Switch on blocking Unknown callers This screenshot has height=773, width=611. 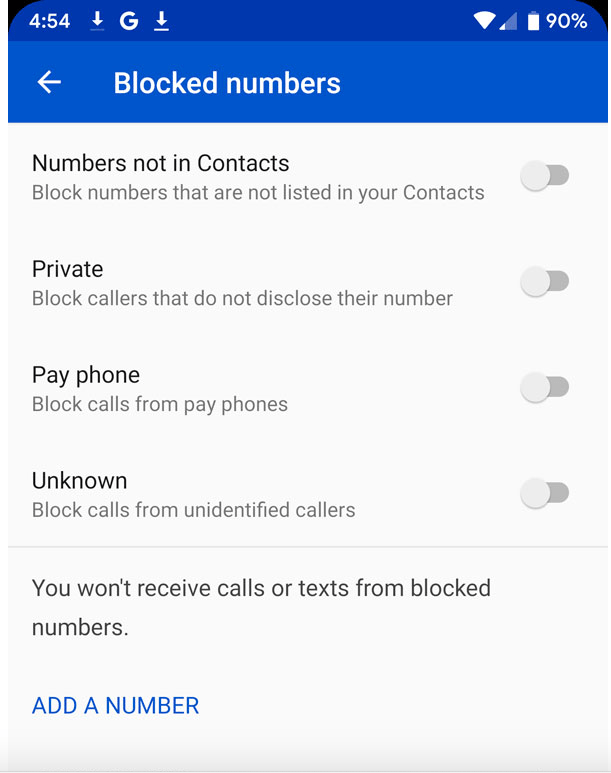pos(545,493)
